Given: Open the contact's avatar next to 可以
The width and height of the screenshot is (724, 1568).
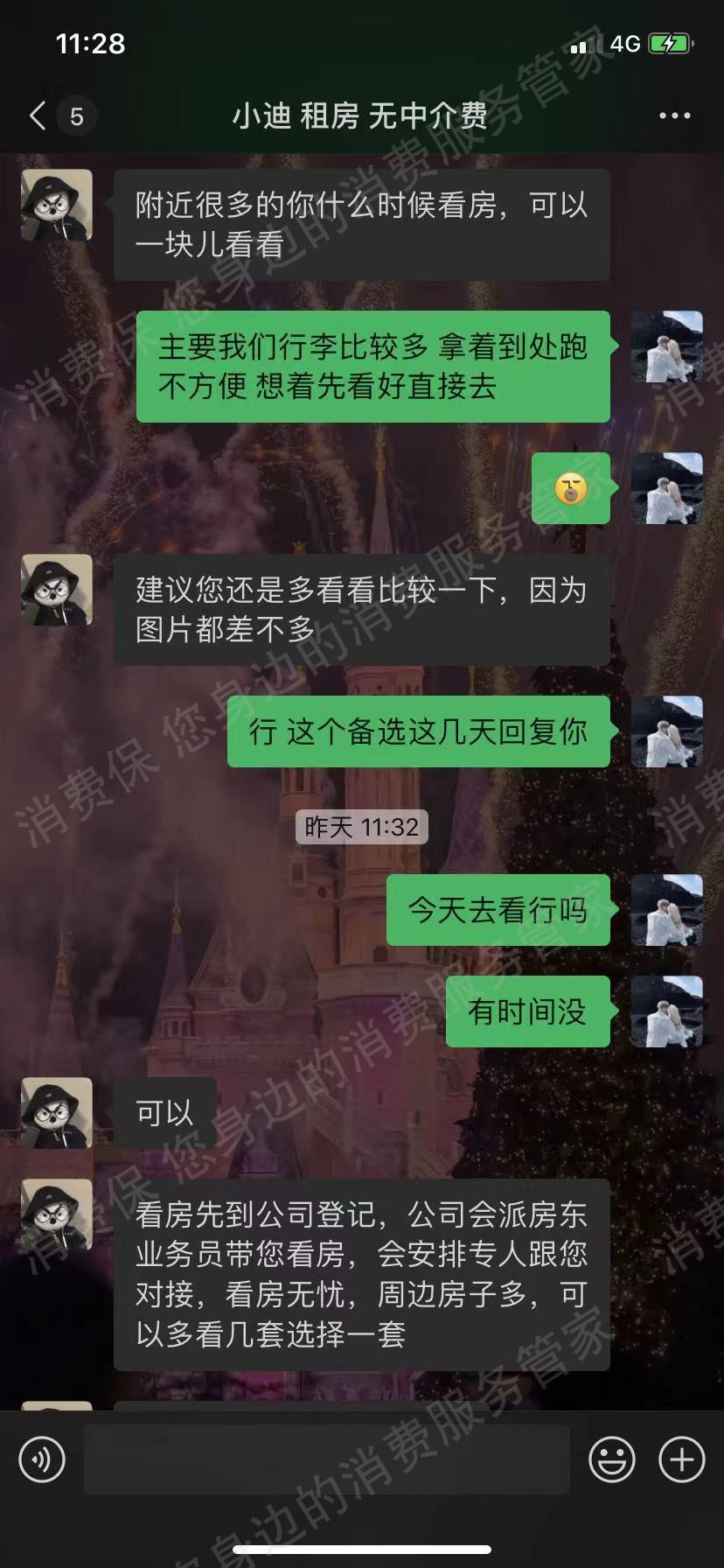Looking at the screenshot, I should 57,1113.
